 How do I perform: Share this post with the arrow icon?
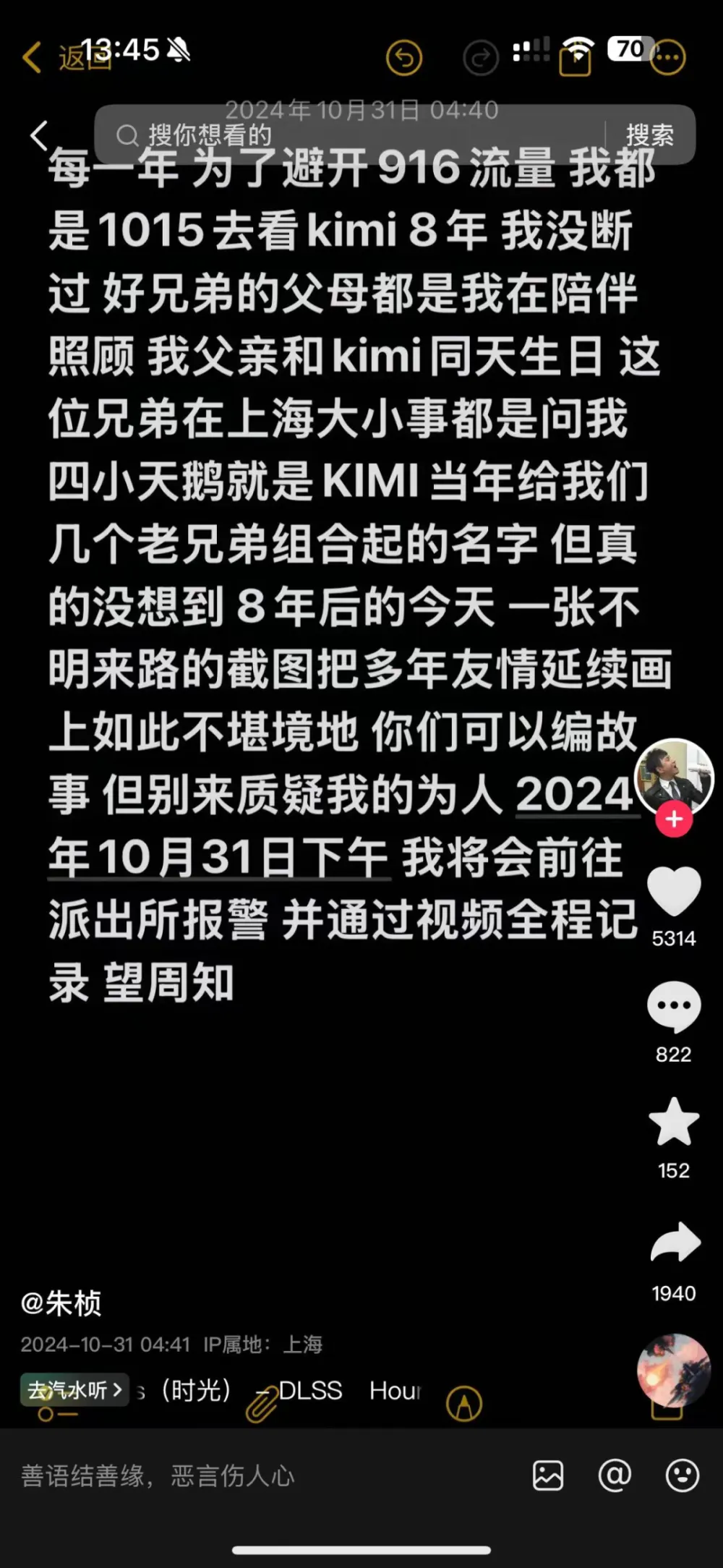tap(675, 1243)
